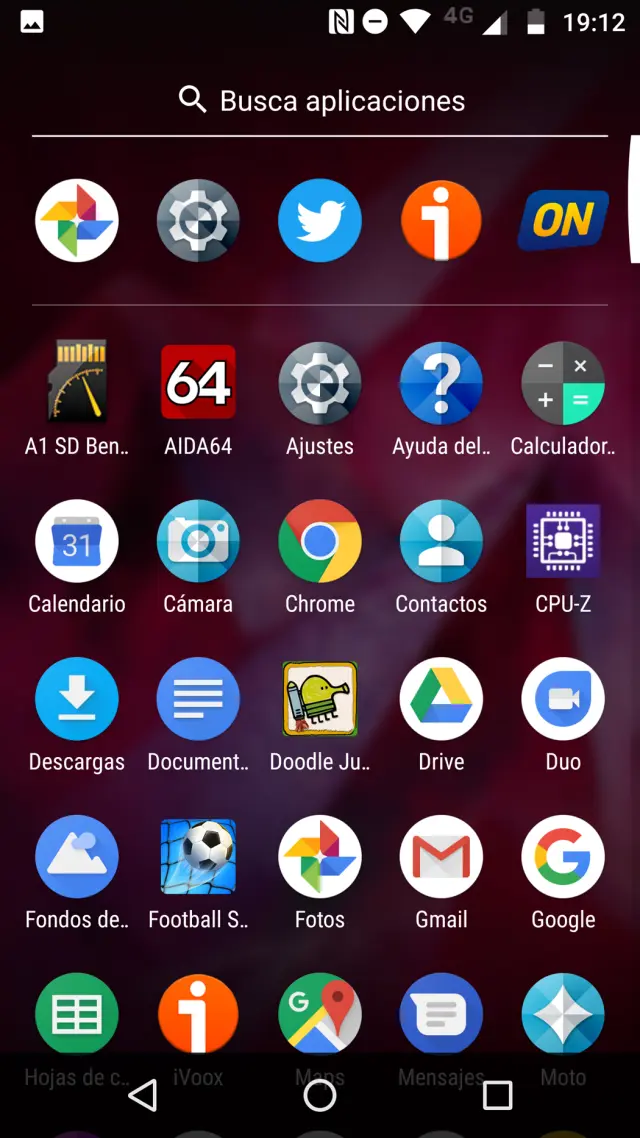The image size is (640, 1138).
Task: Open CPU-Z app
Action: (x=563, y=541)
